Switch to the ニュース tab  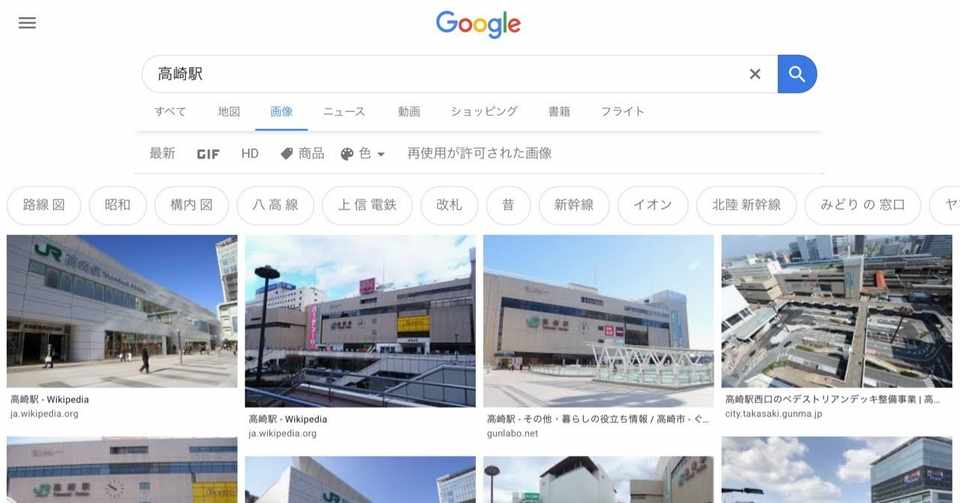(x=344, y=112)
